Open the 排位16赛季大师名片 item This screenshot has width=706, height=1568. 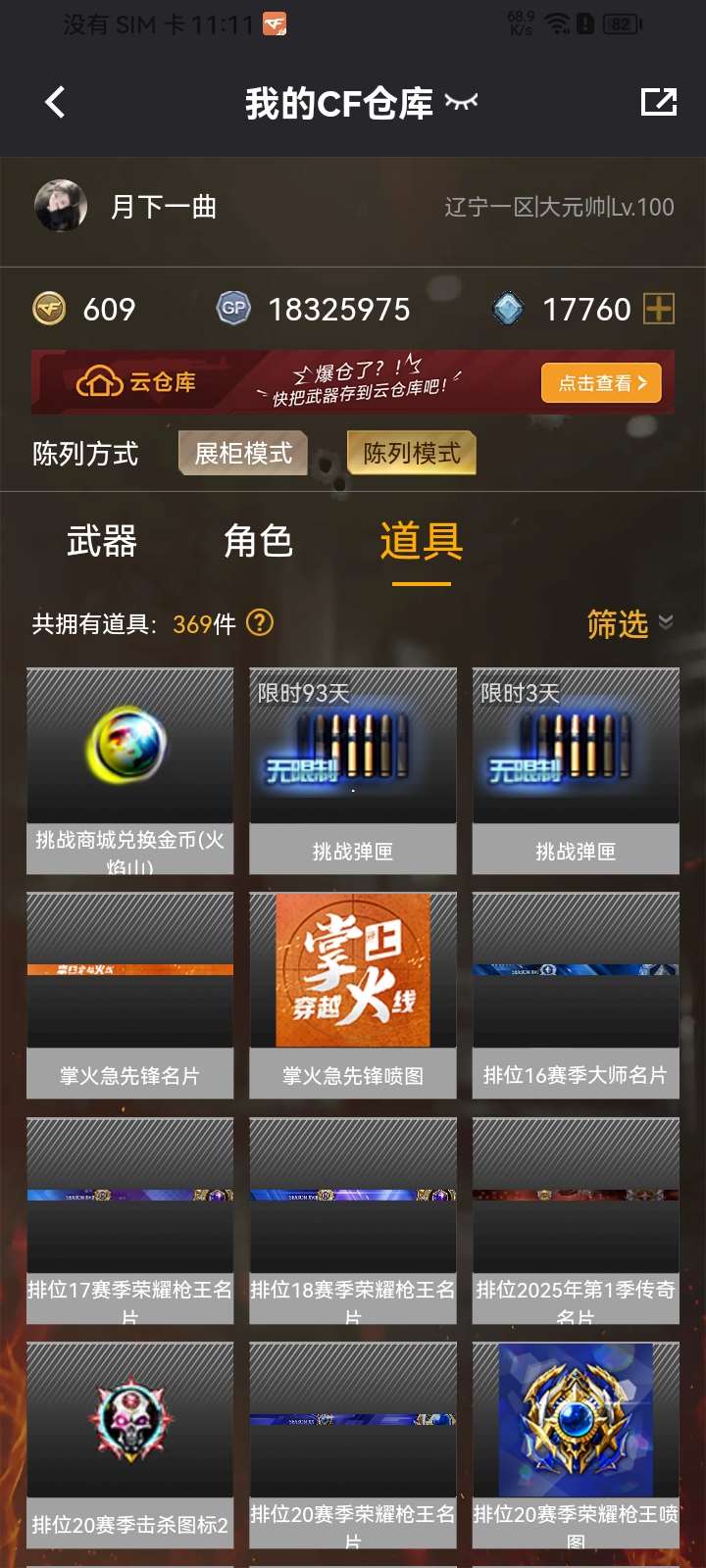click(576, 995)
